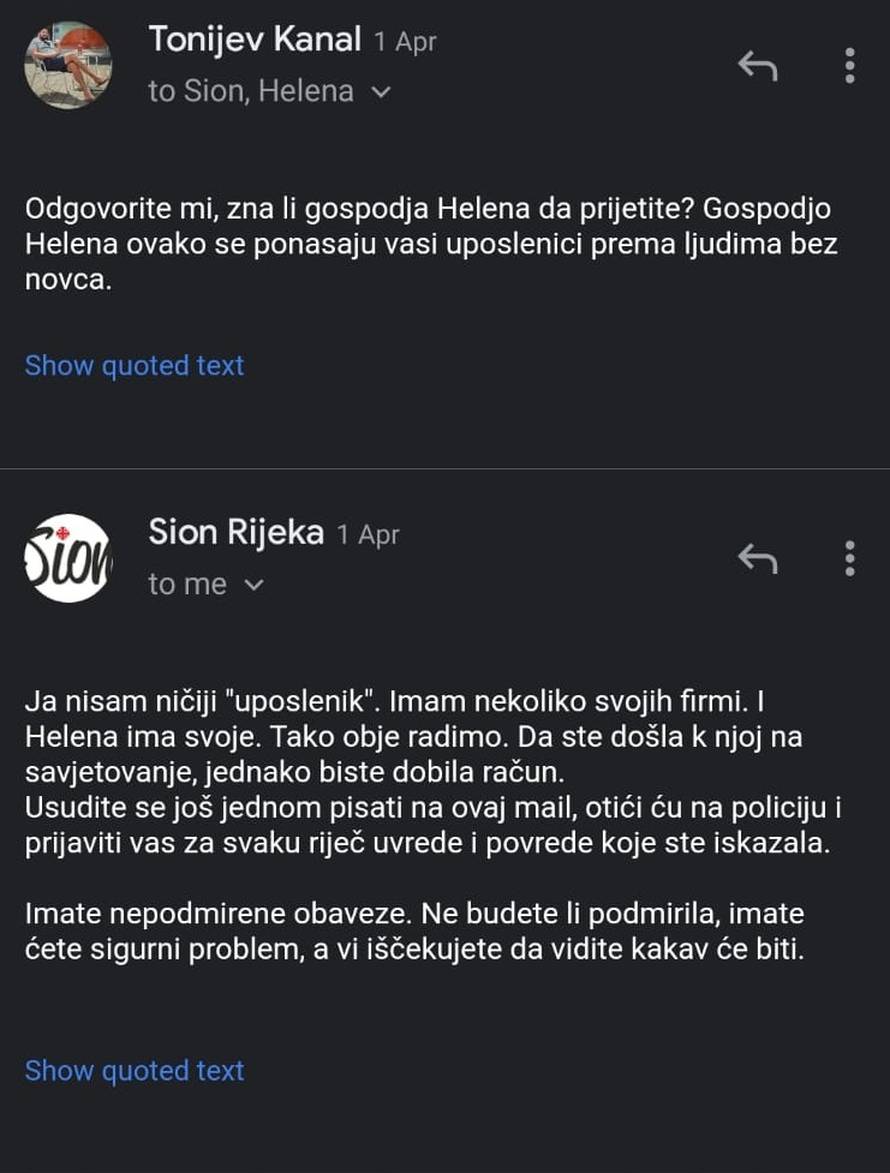The image size is (890, 1173).
Task: Show quoted text in Tonijev Kanal's email
Action: coord(134,365)
